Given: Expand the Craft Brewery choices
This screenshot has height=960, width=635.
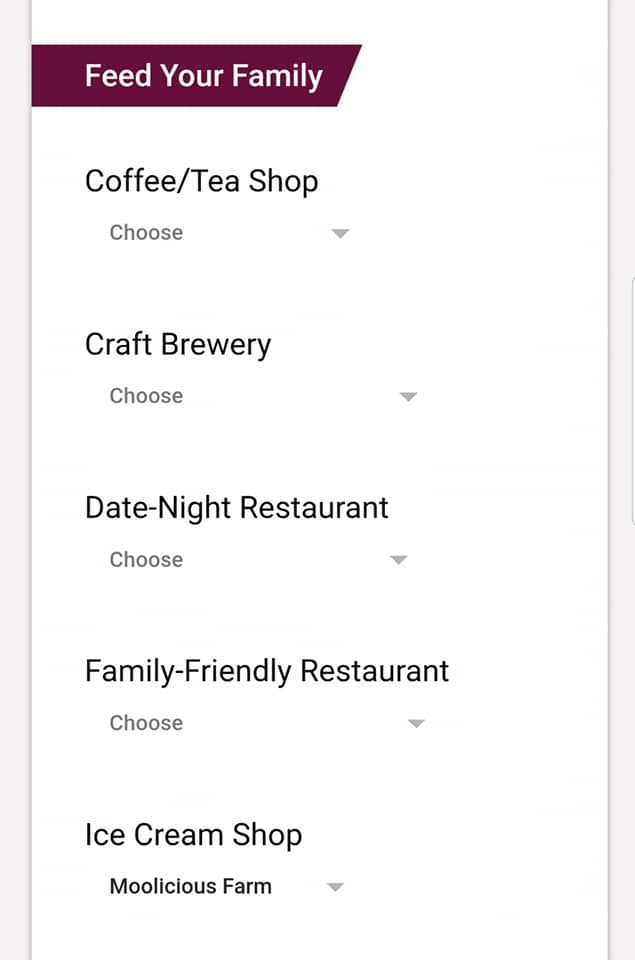Looking at the screenshot, I should click(x=262, y=396).
